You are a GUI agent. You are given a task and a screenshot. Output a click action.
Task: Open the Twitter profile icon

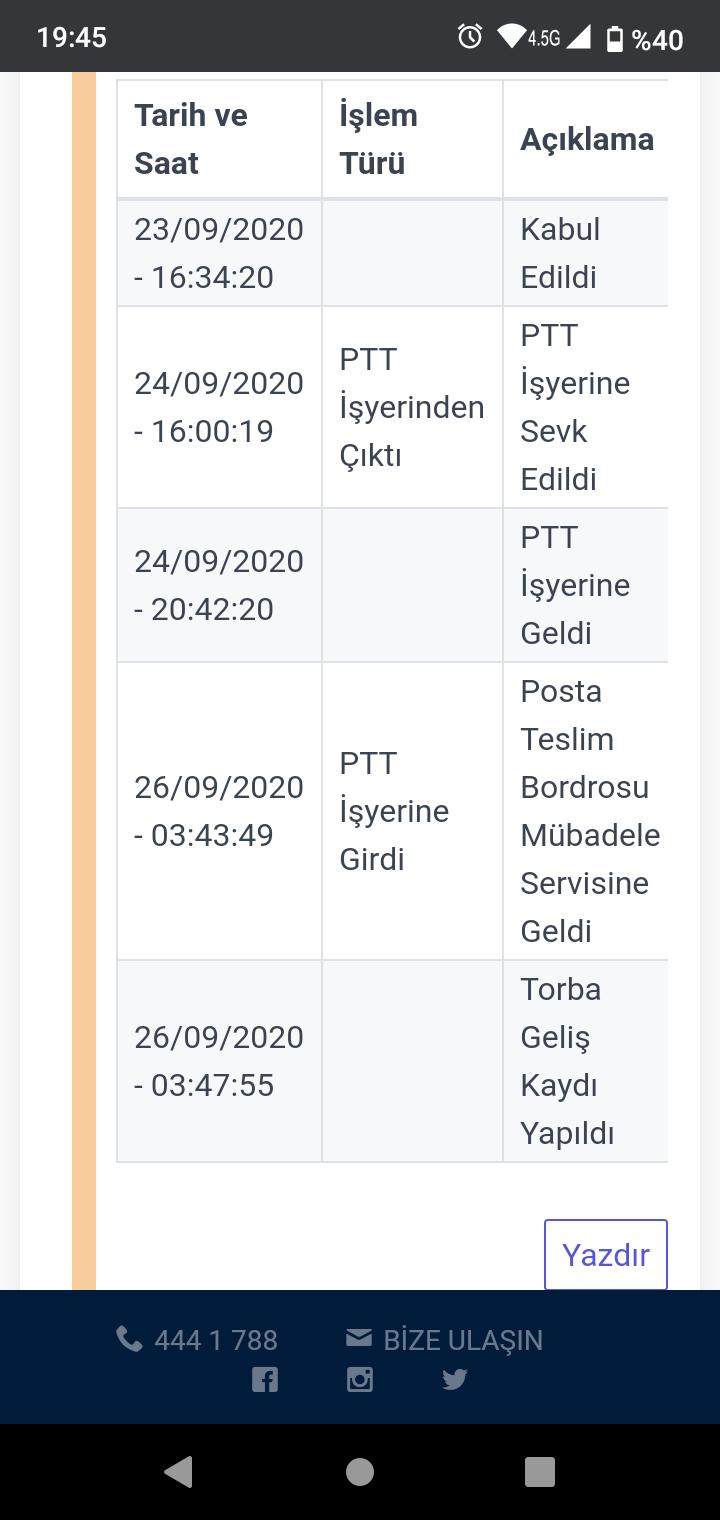455,1380
